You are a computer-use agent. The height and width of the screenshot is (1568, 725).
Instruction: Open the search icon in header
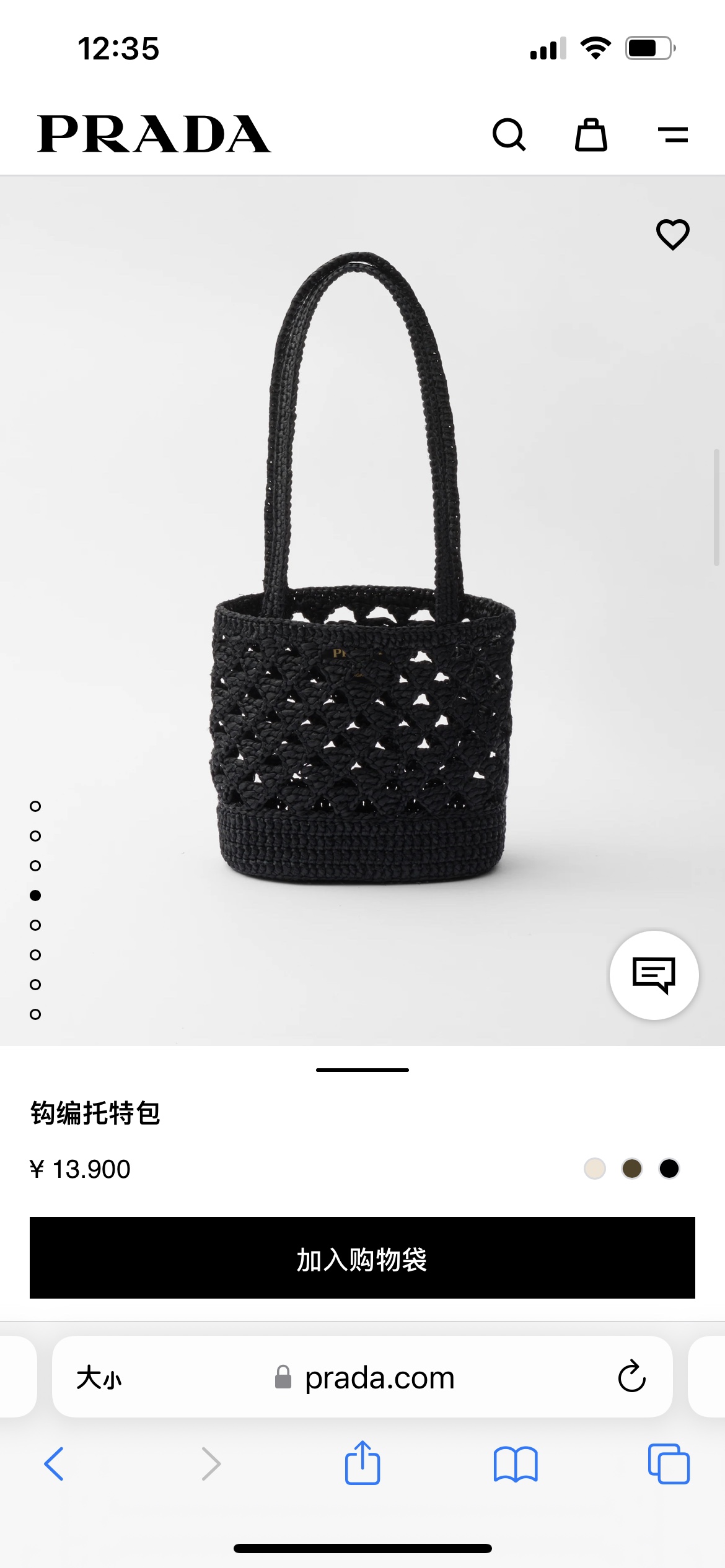tap(509, 134)
